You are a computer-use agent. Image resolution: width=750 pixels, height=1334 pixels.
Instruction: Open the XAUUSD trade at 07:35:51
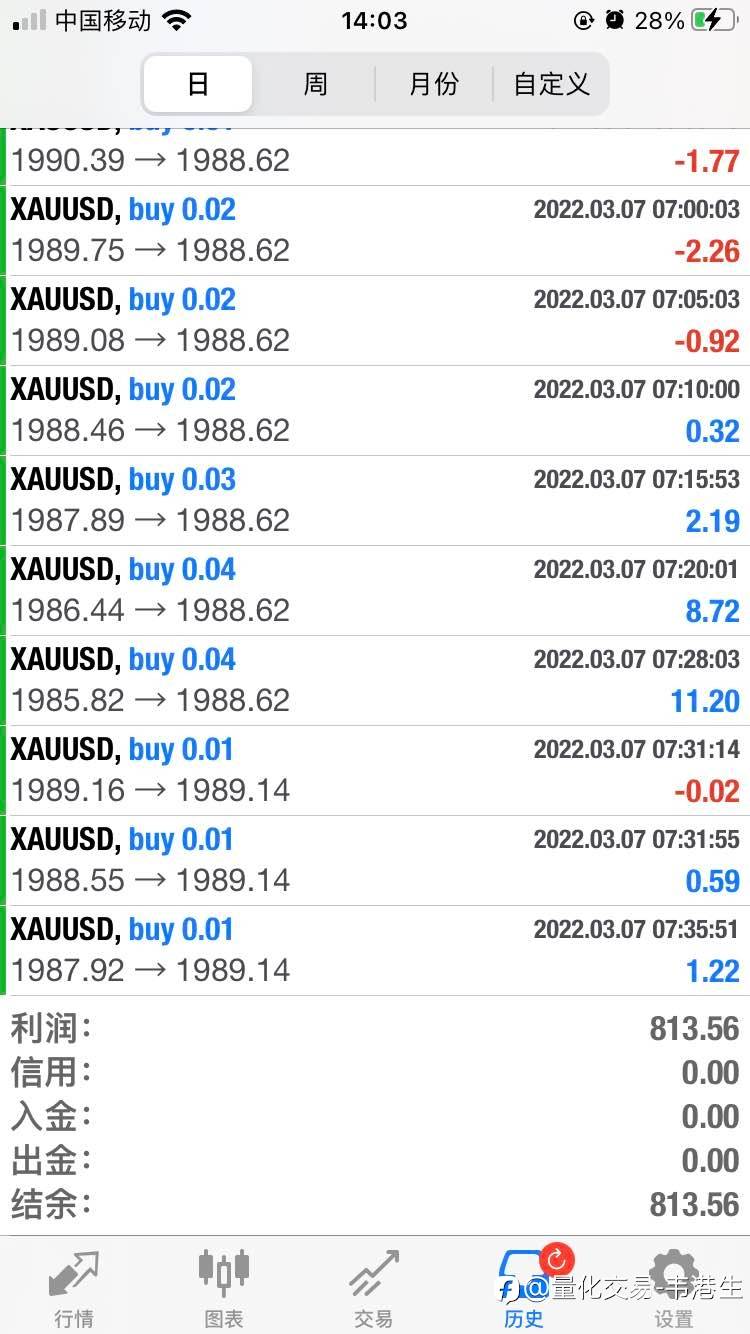pyautogui.click(x=375, y=950)
